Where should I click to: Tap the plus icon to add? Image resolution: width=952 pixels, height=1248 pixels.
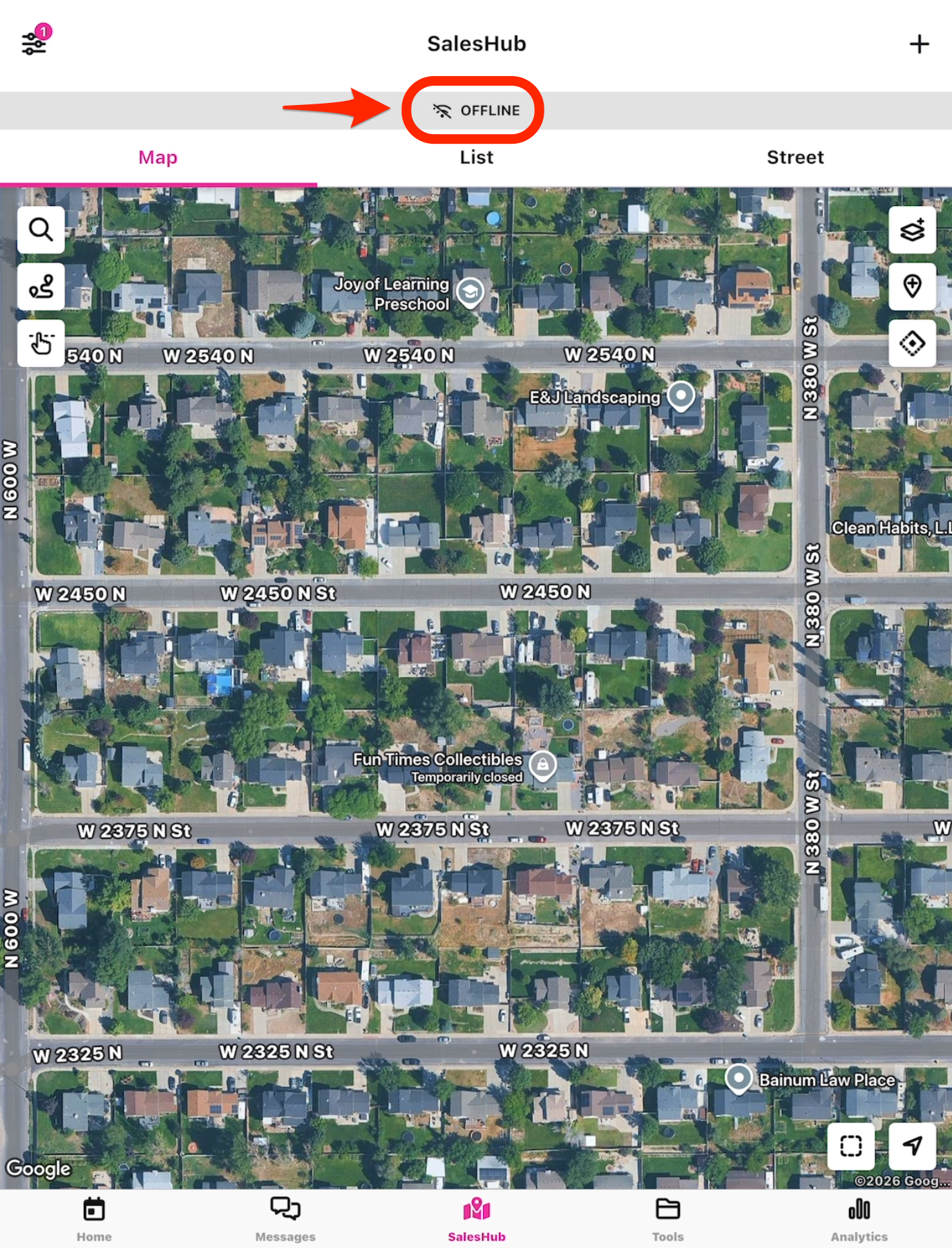point(919,44)
